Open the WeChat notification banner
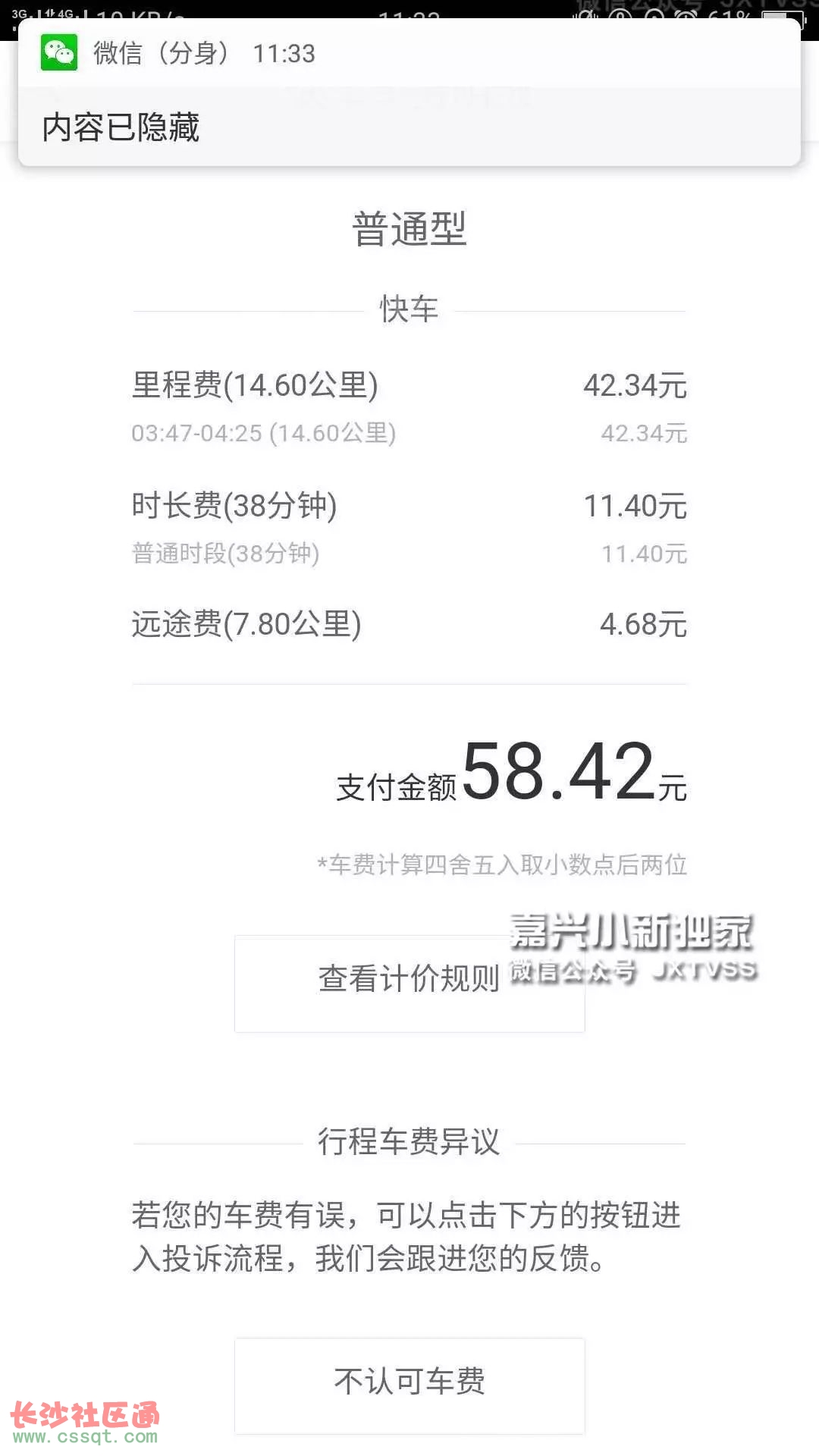 click(409, 93)
